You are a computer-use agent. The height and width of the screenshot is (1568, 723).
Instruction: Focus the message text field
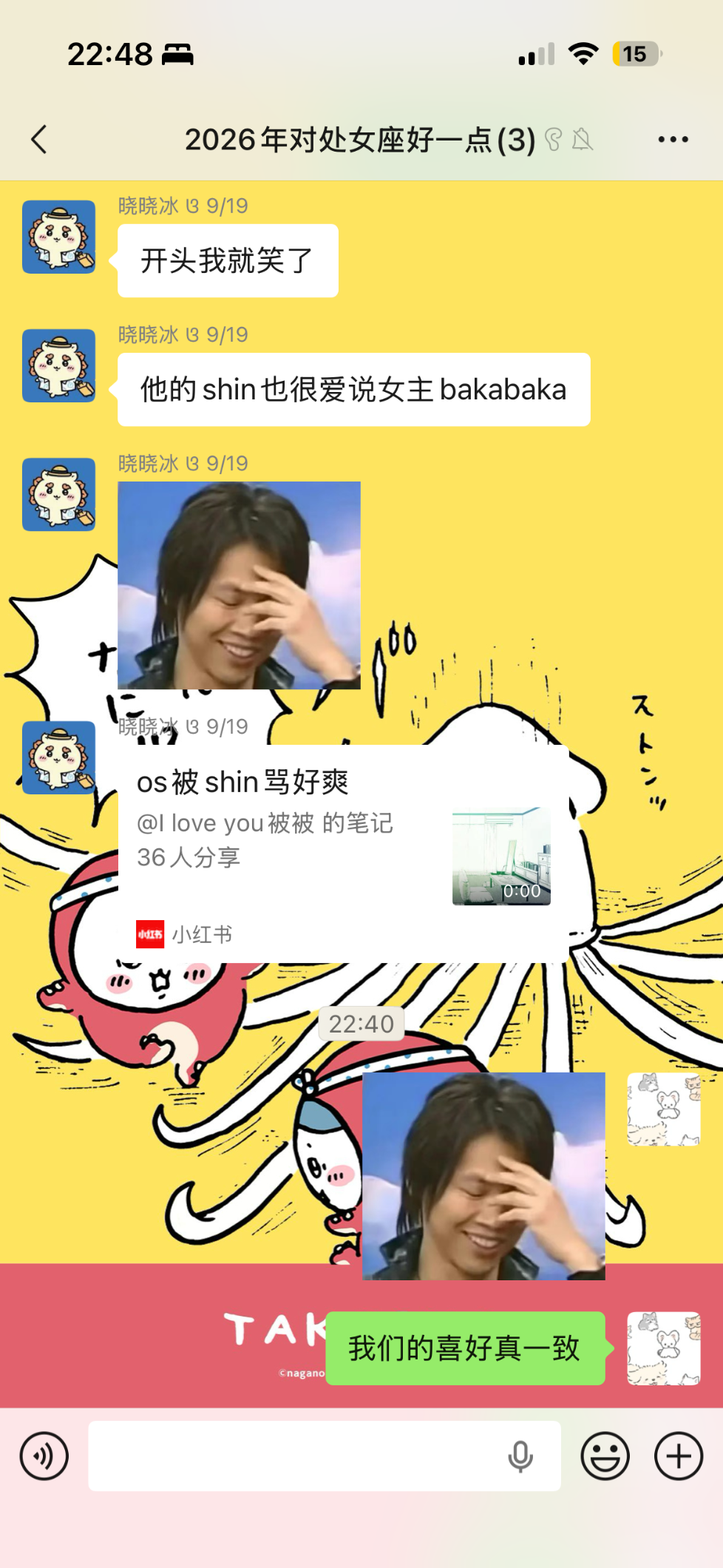pos(296,1456)
